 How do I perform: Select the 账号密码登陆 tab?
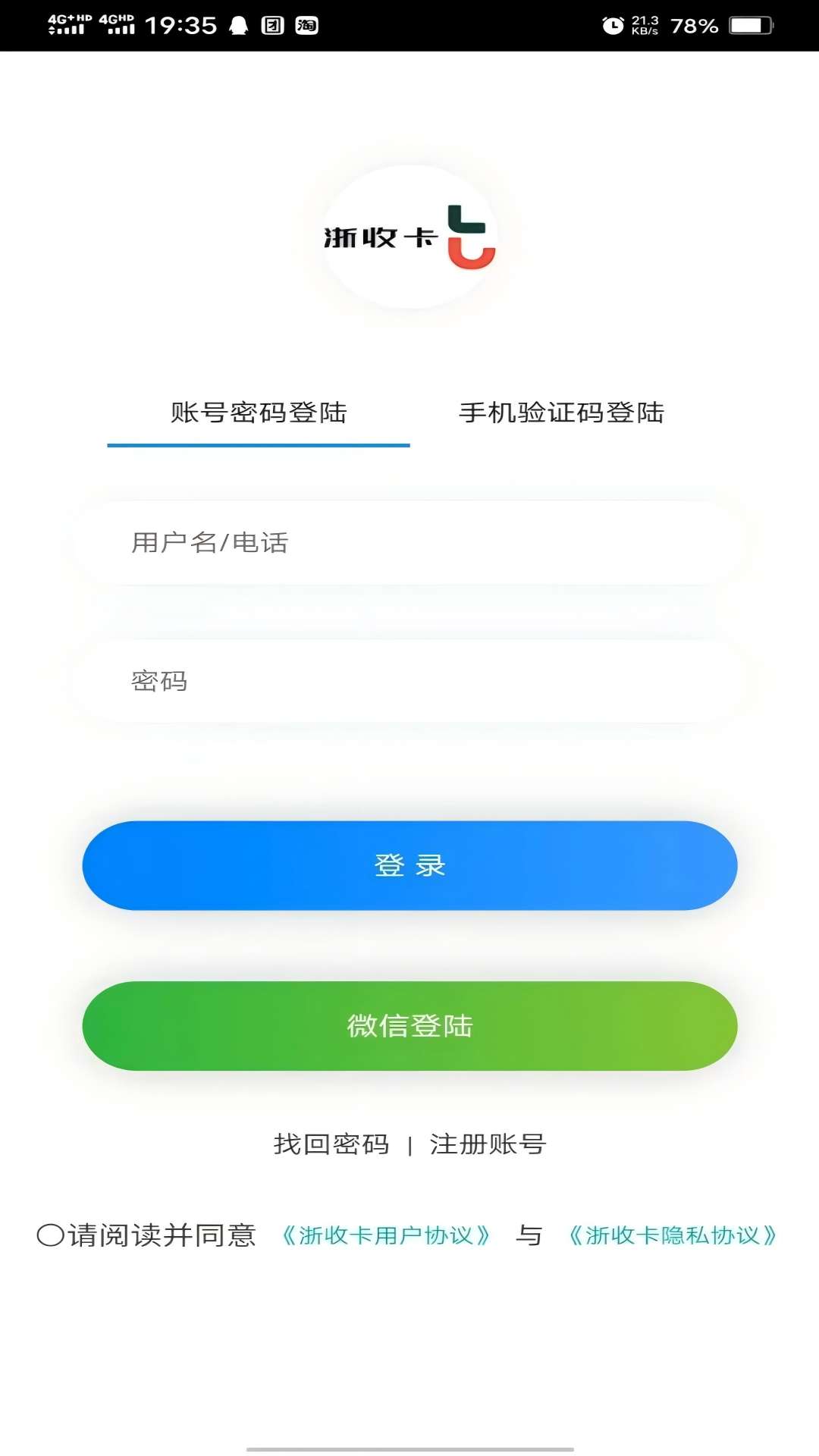259,413
